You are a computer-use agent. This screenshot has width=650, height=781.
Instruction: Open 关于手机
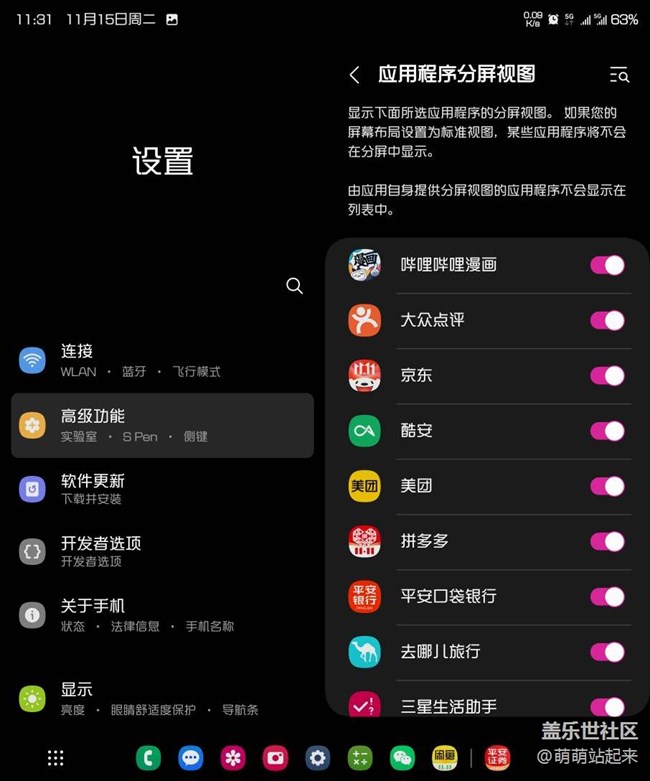(162, 615)
